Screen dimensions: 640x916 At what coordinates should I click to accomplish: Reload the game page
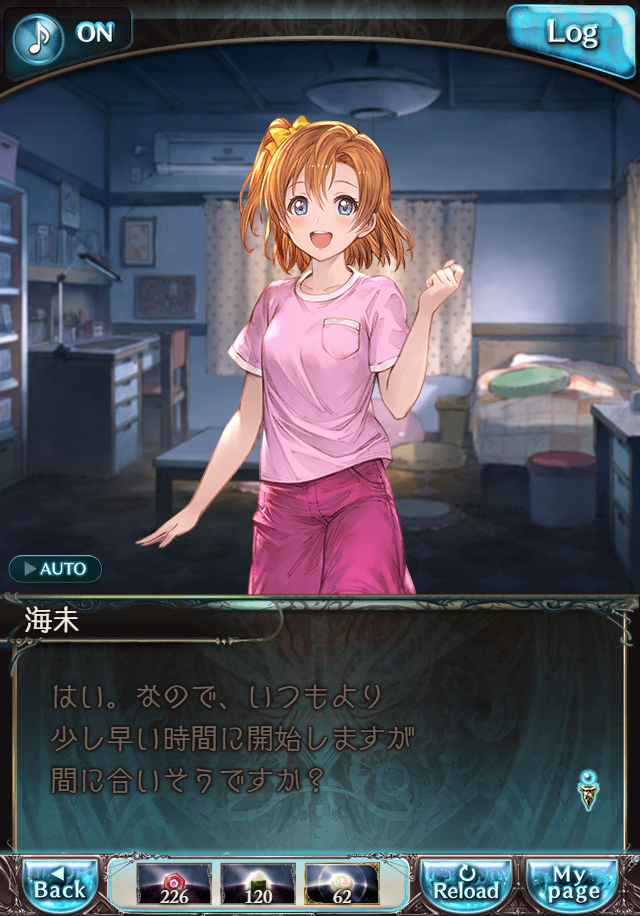coord(466,883)
